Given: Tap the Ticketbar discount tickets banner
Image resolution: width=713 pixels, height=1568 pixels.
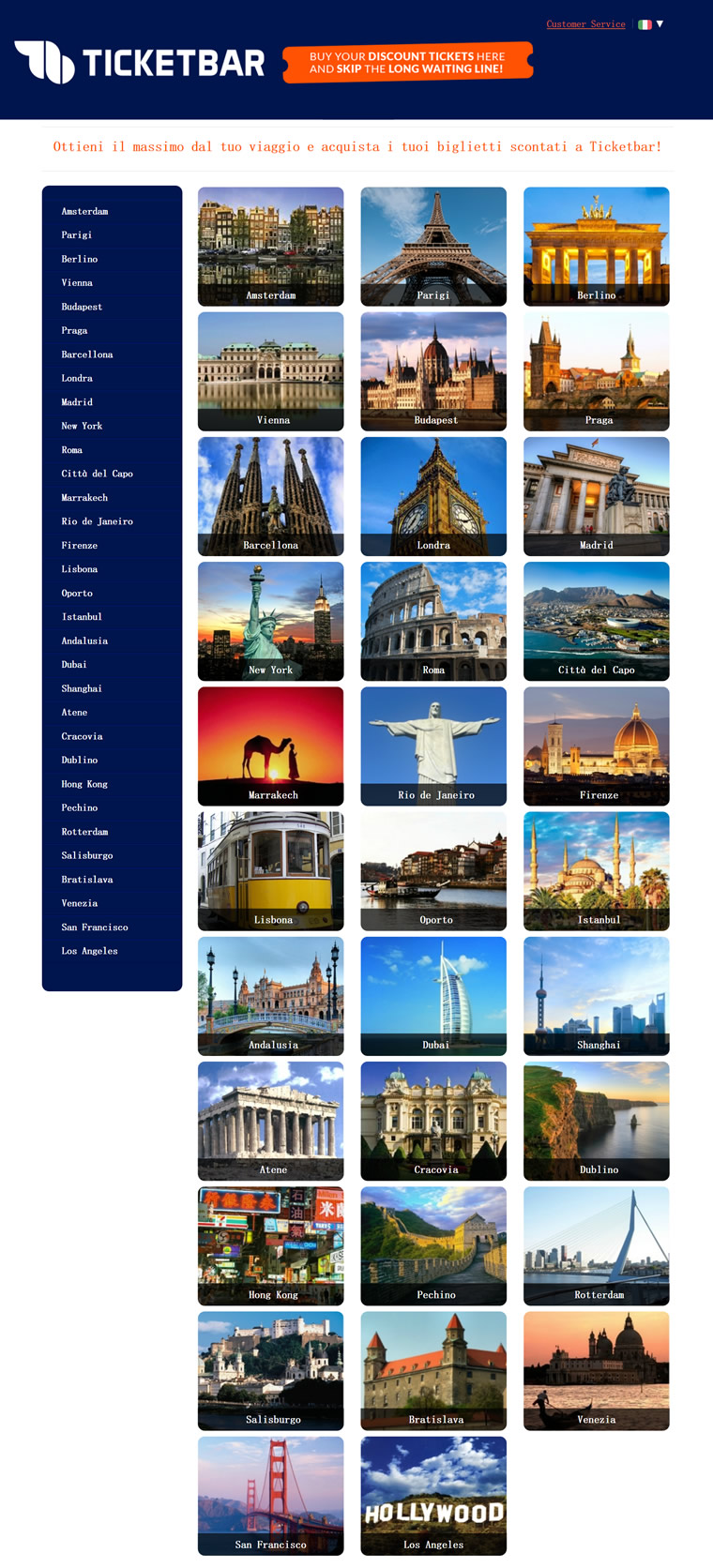Looking at the screenshot, I should [x=407, y=63].
